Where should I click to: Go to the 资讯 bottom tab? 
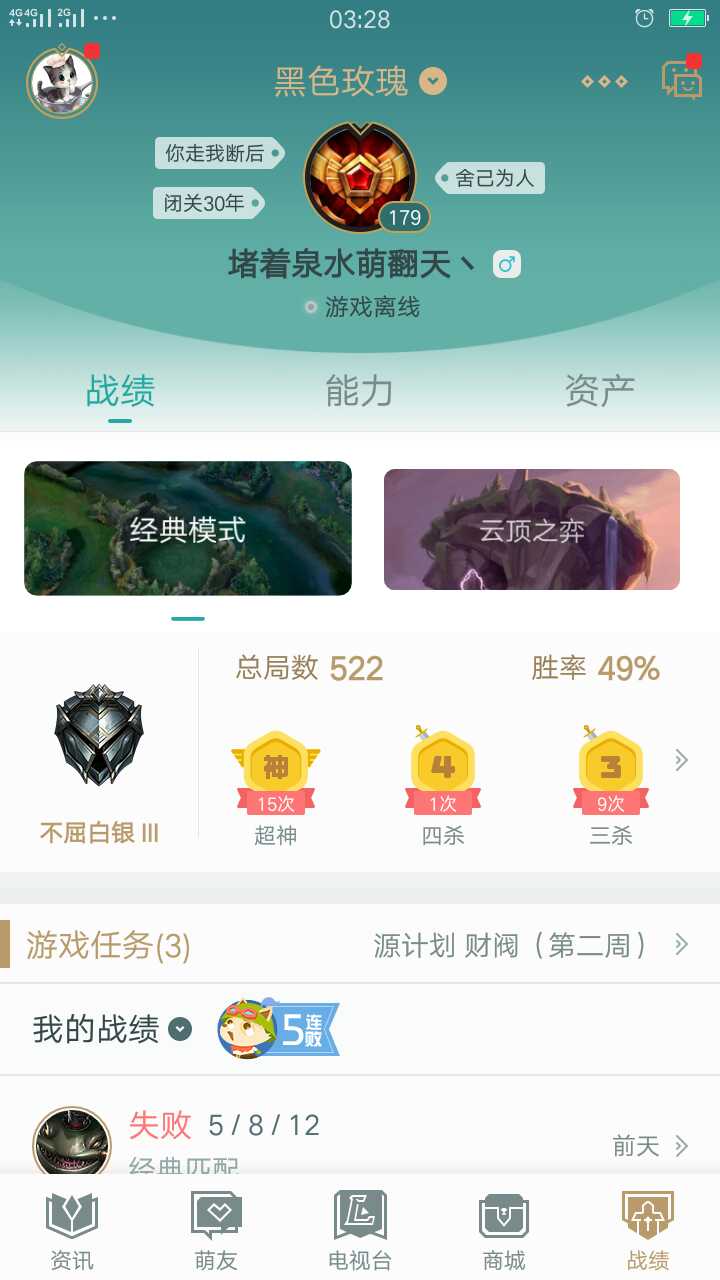point(72,1230)
